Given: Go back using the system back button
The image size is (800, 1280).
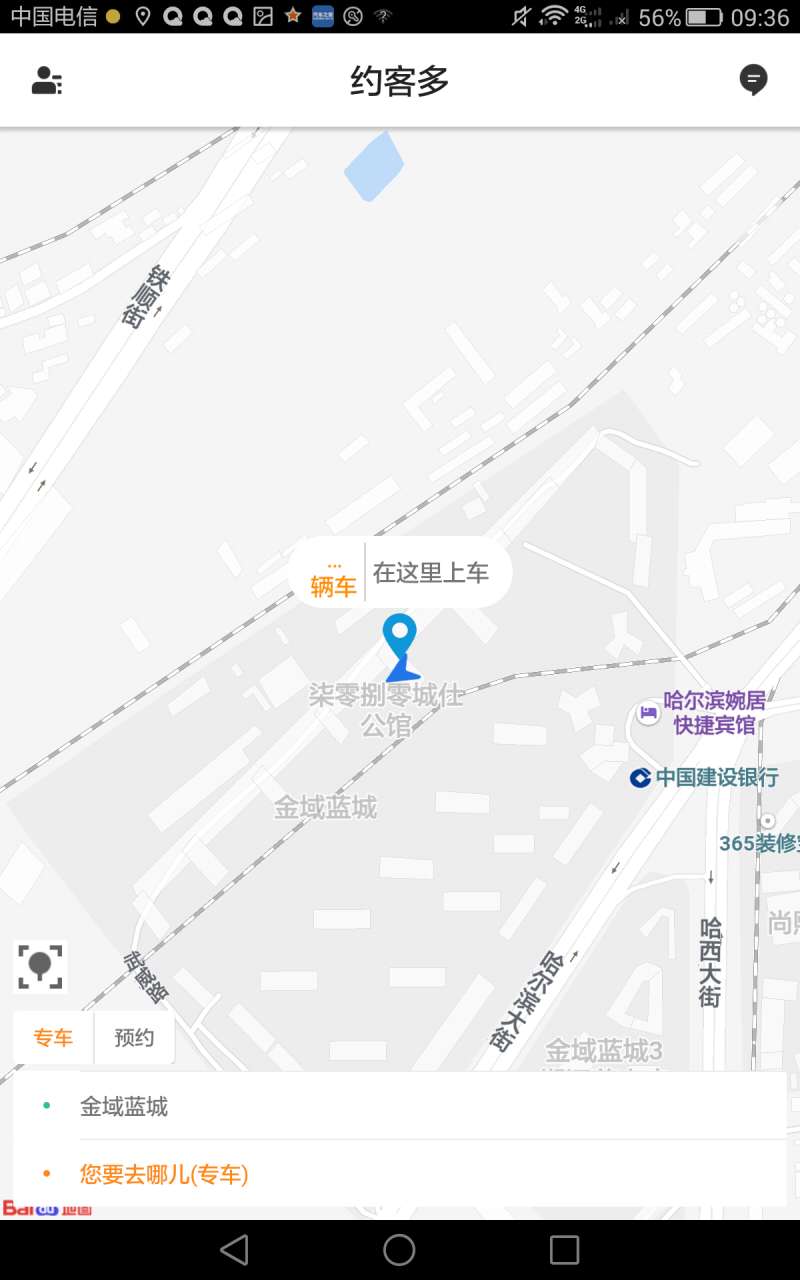Looking at the screenshot, I should (234, 1250).
